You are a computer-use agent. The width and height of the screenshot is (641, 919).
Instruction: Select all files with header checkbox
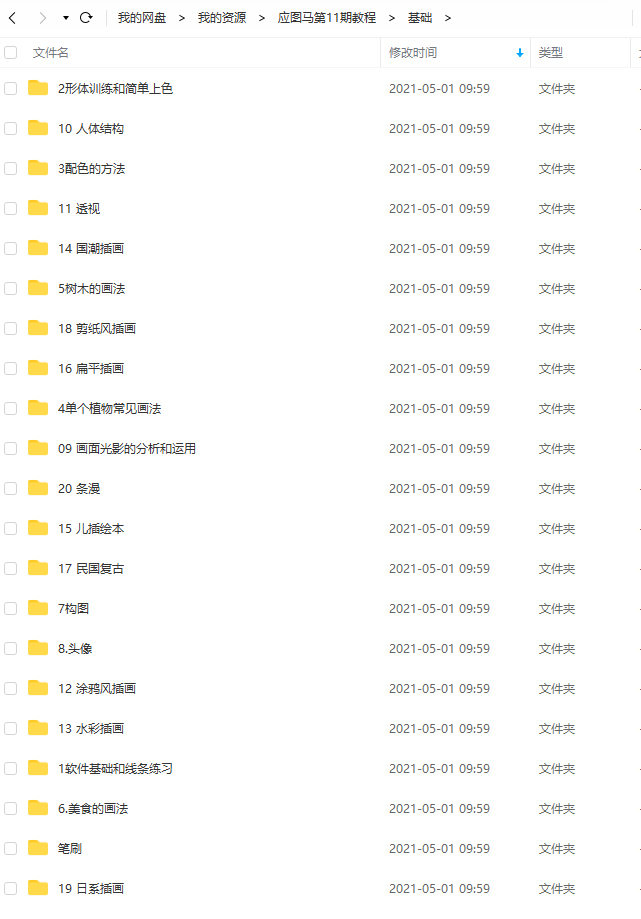click(11, 53)
